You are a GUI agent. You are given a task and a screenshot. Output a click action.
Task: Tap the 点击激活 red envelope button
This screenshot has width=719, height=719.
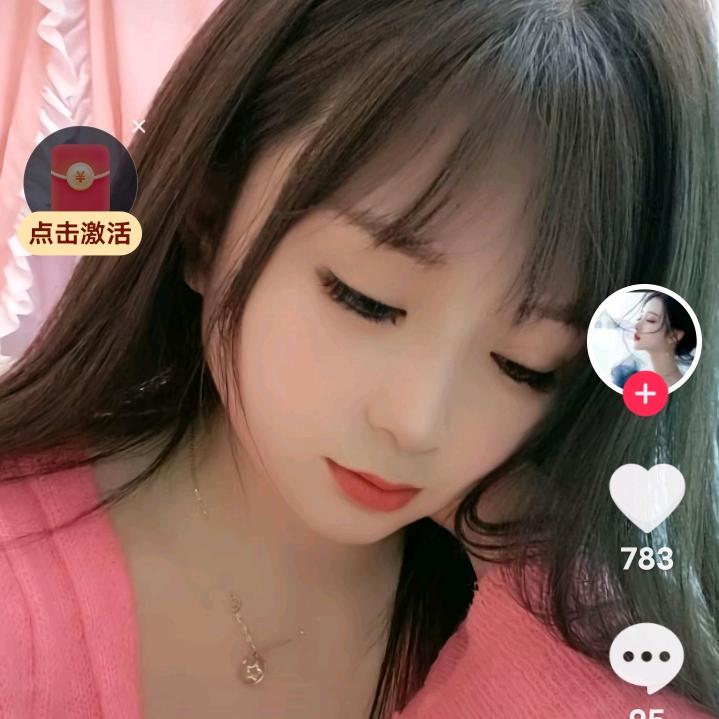coord(80,233)
